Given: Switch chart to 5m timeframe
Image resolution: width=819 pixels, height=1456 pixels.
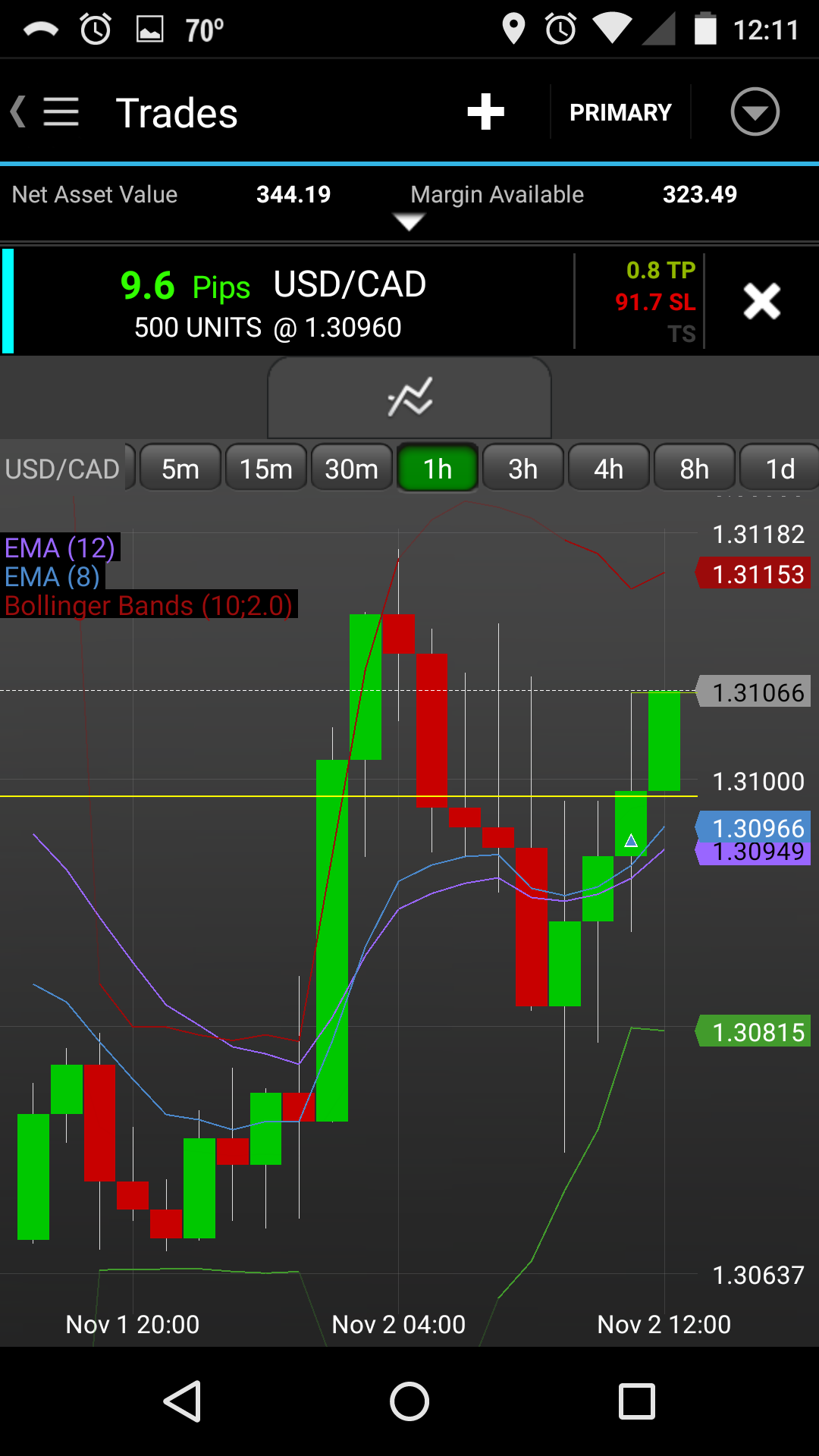Looking at the screenshot, I should 180,469.
